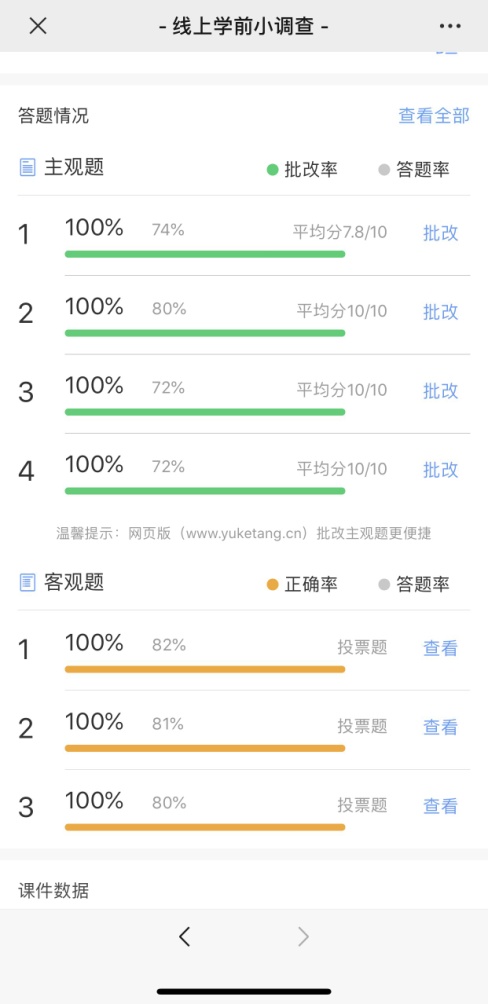Open the three-dot overflow menu
The height and width of the screenshot is (1004, 488).
(450, 26)
